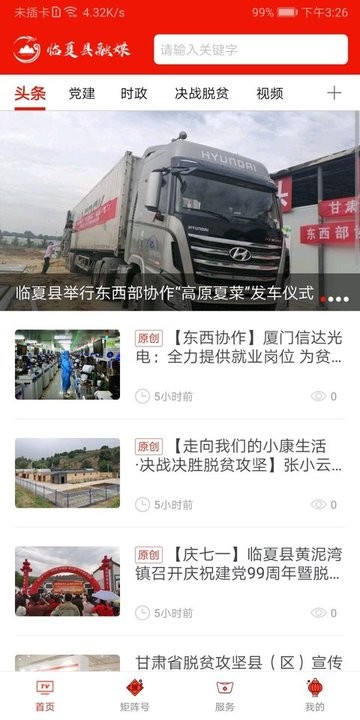Switch to the 时政 tab
The image size is (360, 720).
[x=134, y=94]
